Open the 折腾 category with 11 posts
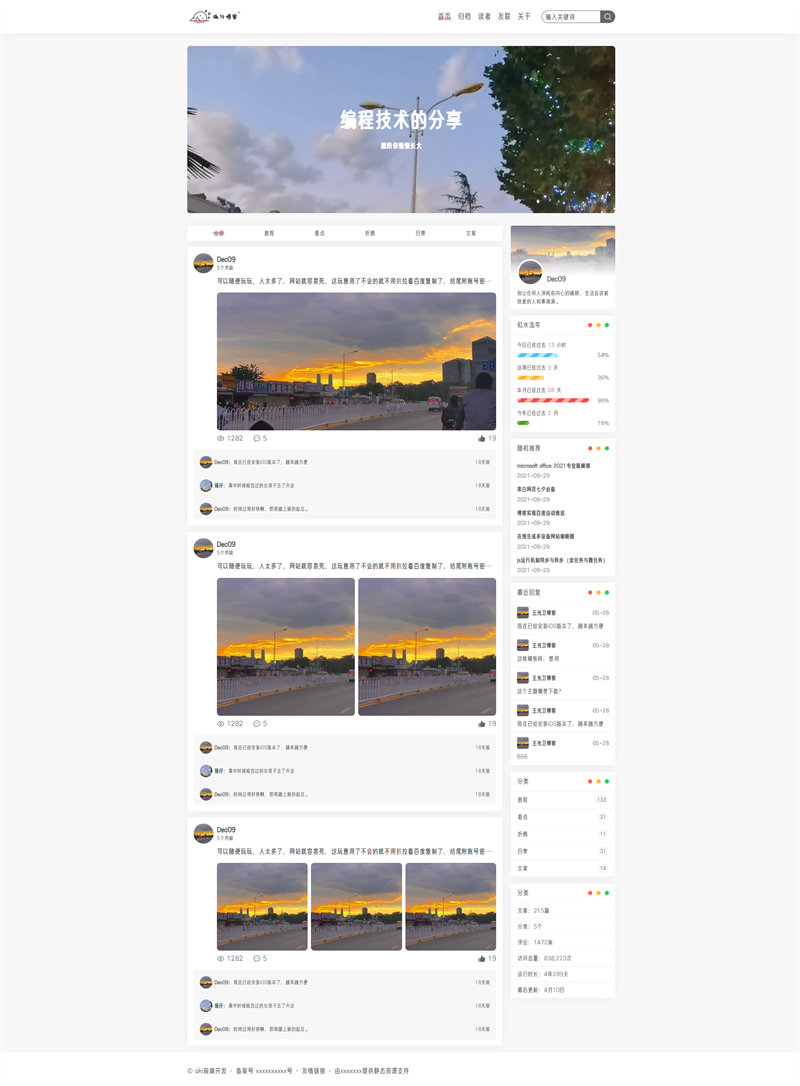800x1086 pixels. pos(562,834)
